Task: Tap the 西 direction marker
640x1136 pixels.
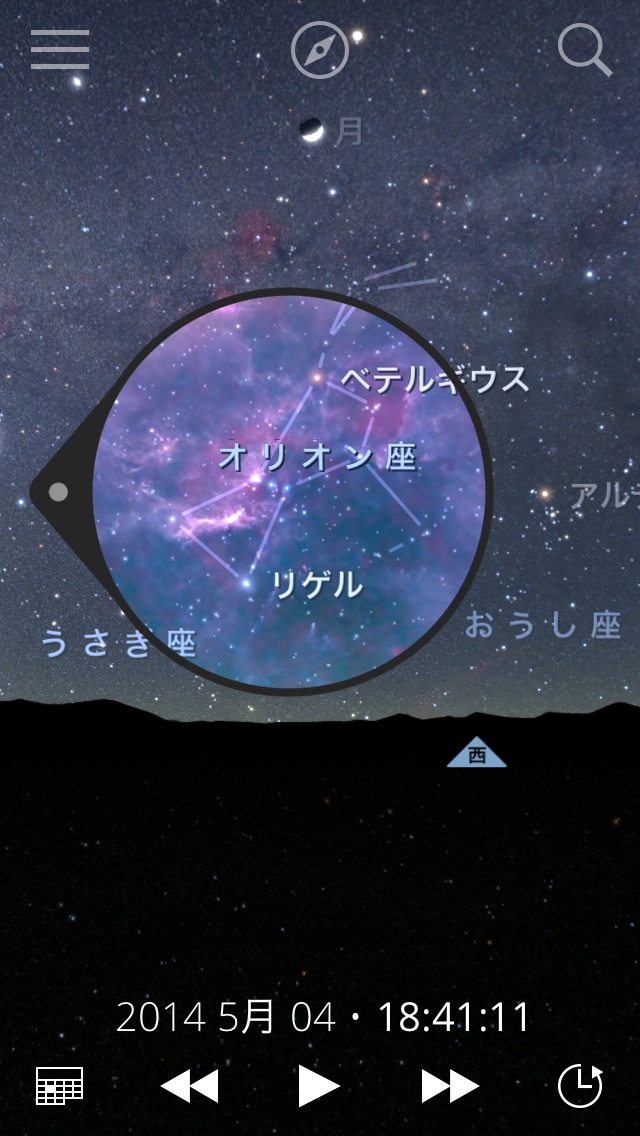Action: click(476, 755)
